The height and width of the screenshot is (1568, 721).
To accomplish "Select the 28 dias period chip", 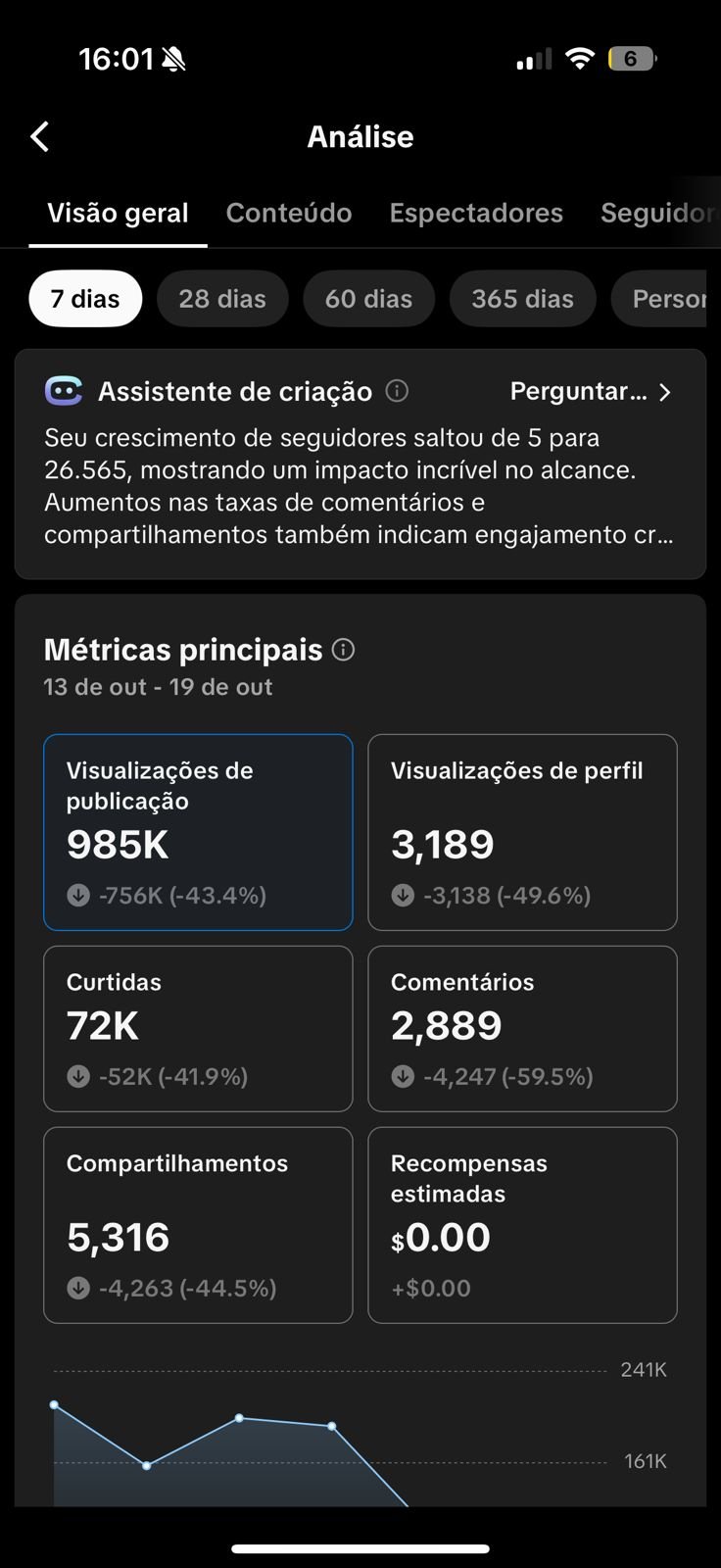I will 222,299.
